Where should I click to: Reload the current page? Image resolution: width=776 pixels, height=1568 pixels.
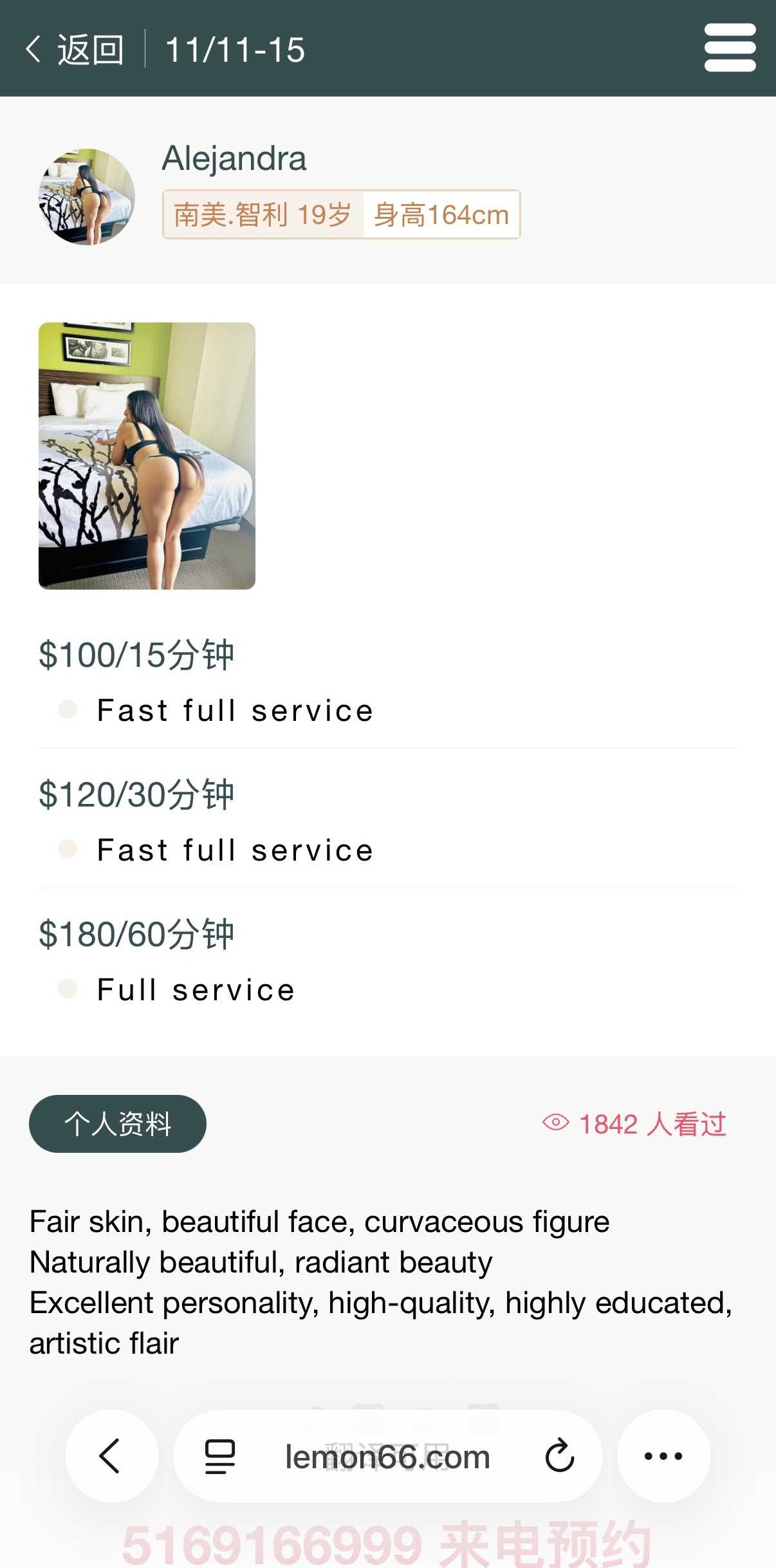pos(559,1456)
